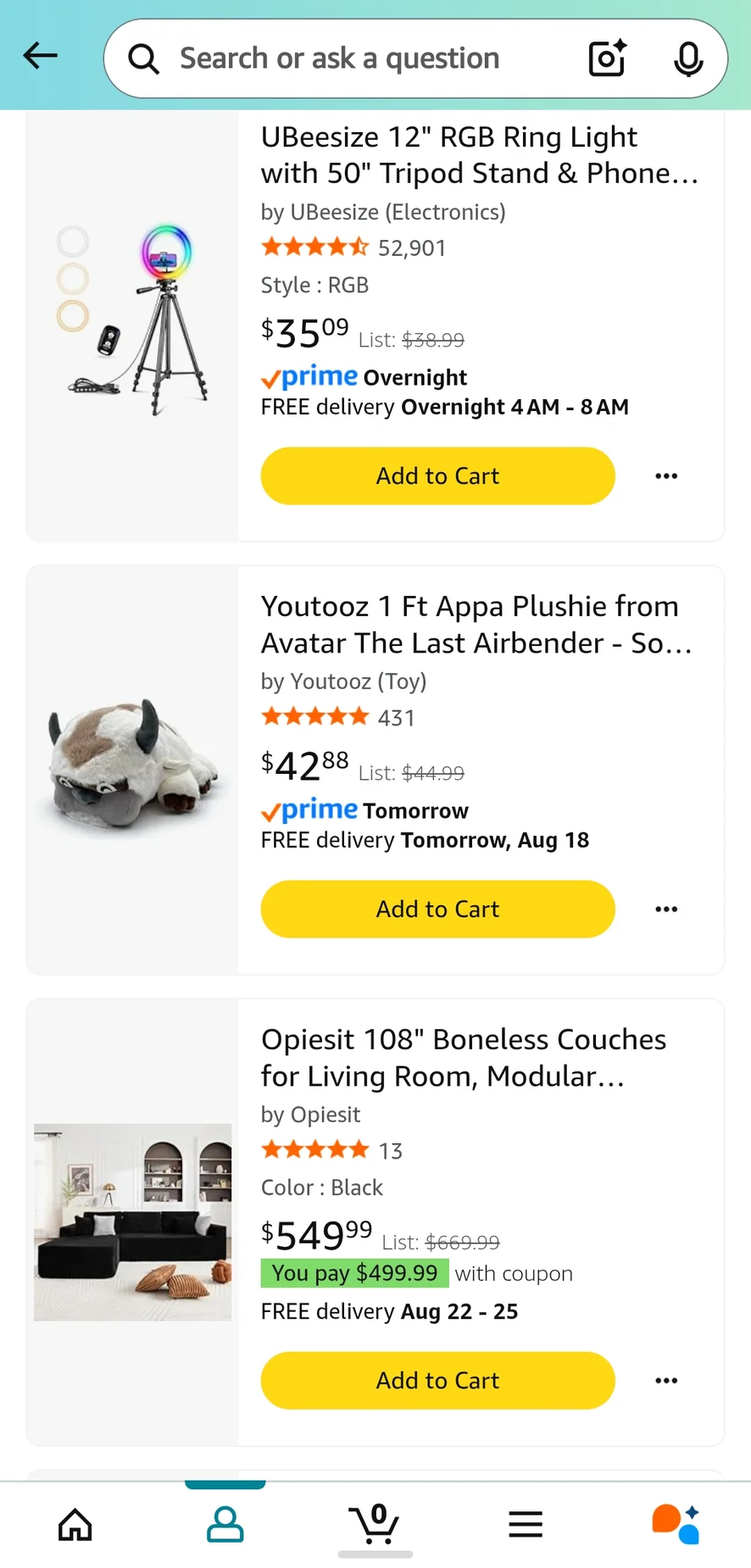Viewport: 751px width, 1568px height.
Task: Start voice search with the microphone
Action: (x=688, y=58)
